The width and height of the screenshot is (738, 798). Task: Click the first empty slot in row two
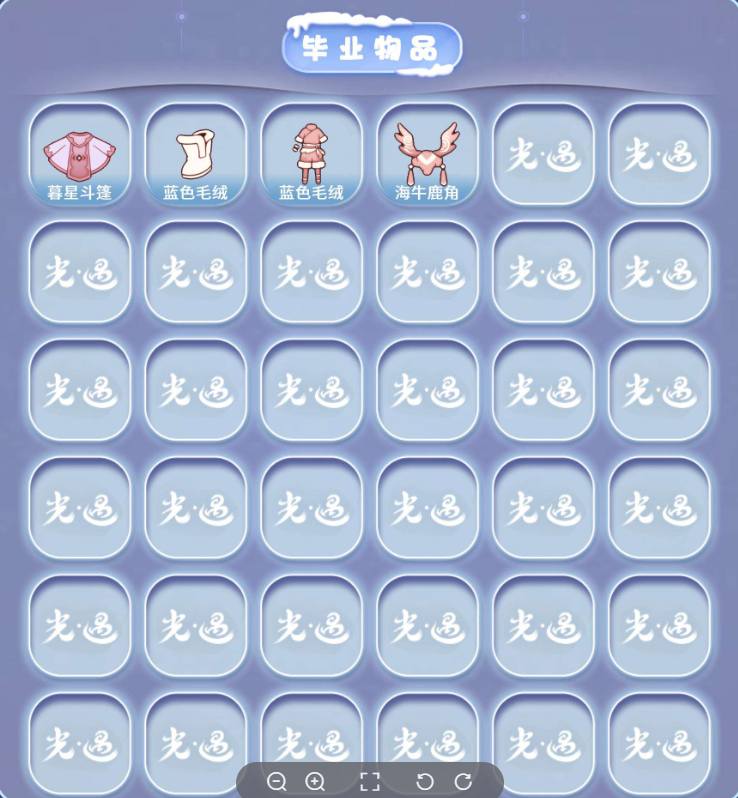[x=79, y=272]
